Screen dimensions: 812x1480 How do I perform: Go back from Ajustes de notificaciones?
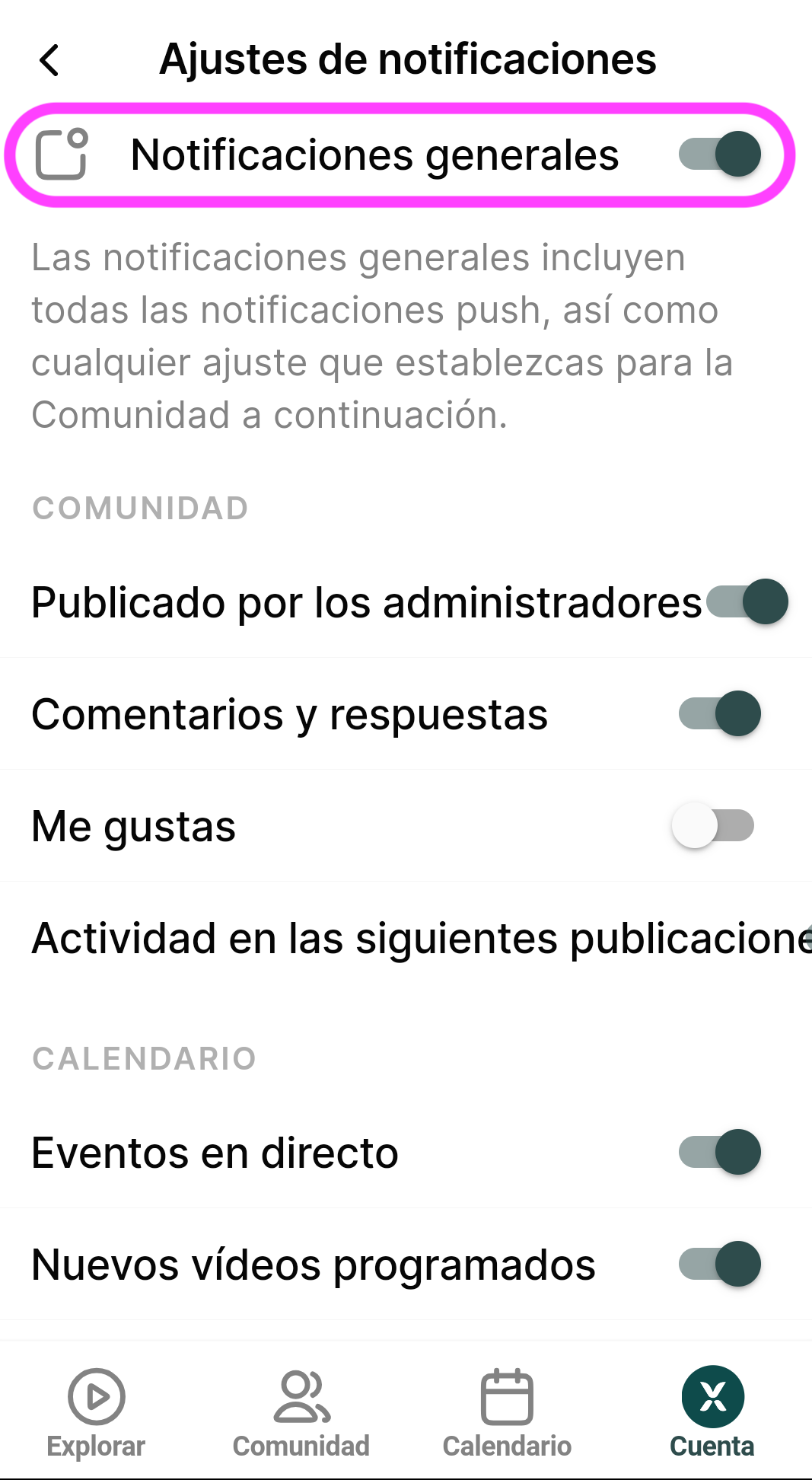(49, 60)
